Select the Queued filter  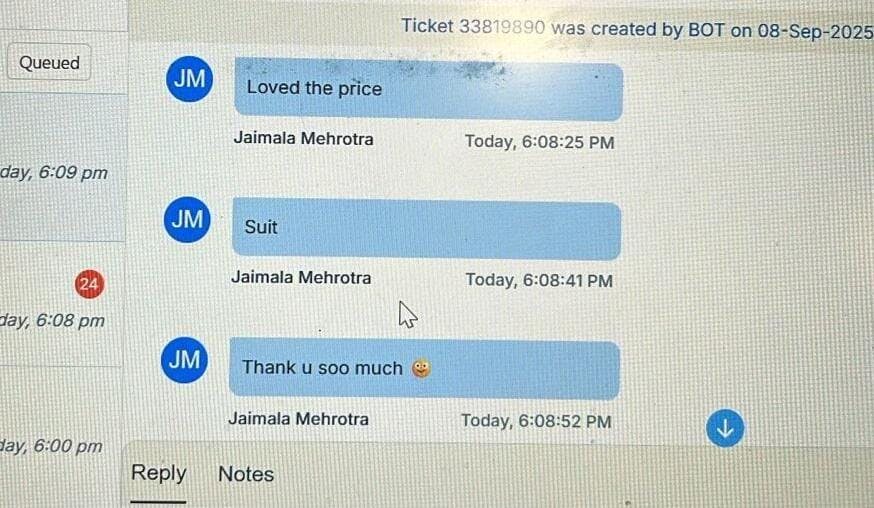tap(50, 63)
